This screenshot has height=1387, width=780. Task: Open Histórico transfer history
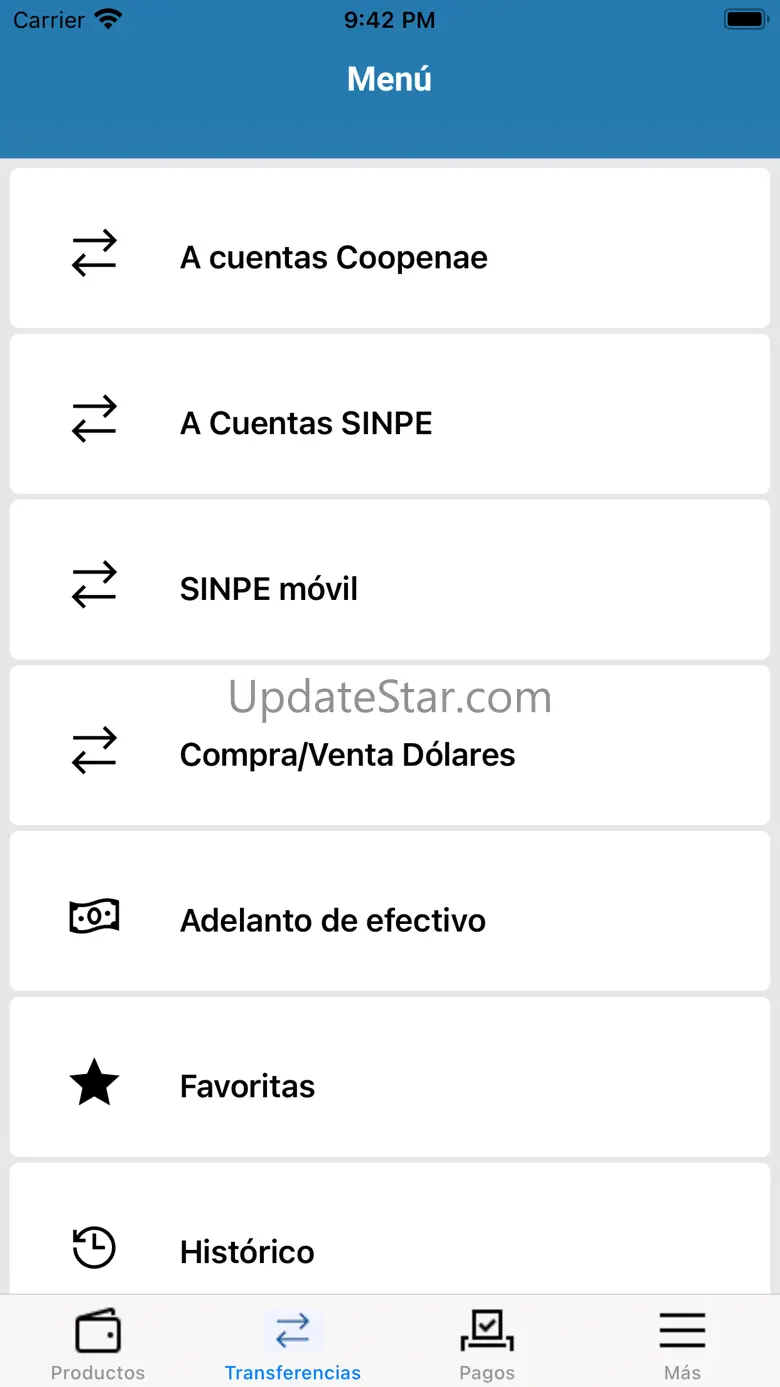click(389, 1250)
